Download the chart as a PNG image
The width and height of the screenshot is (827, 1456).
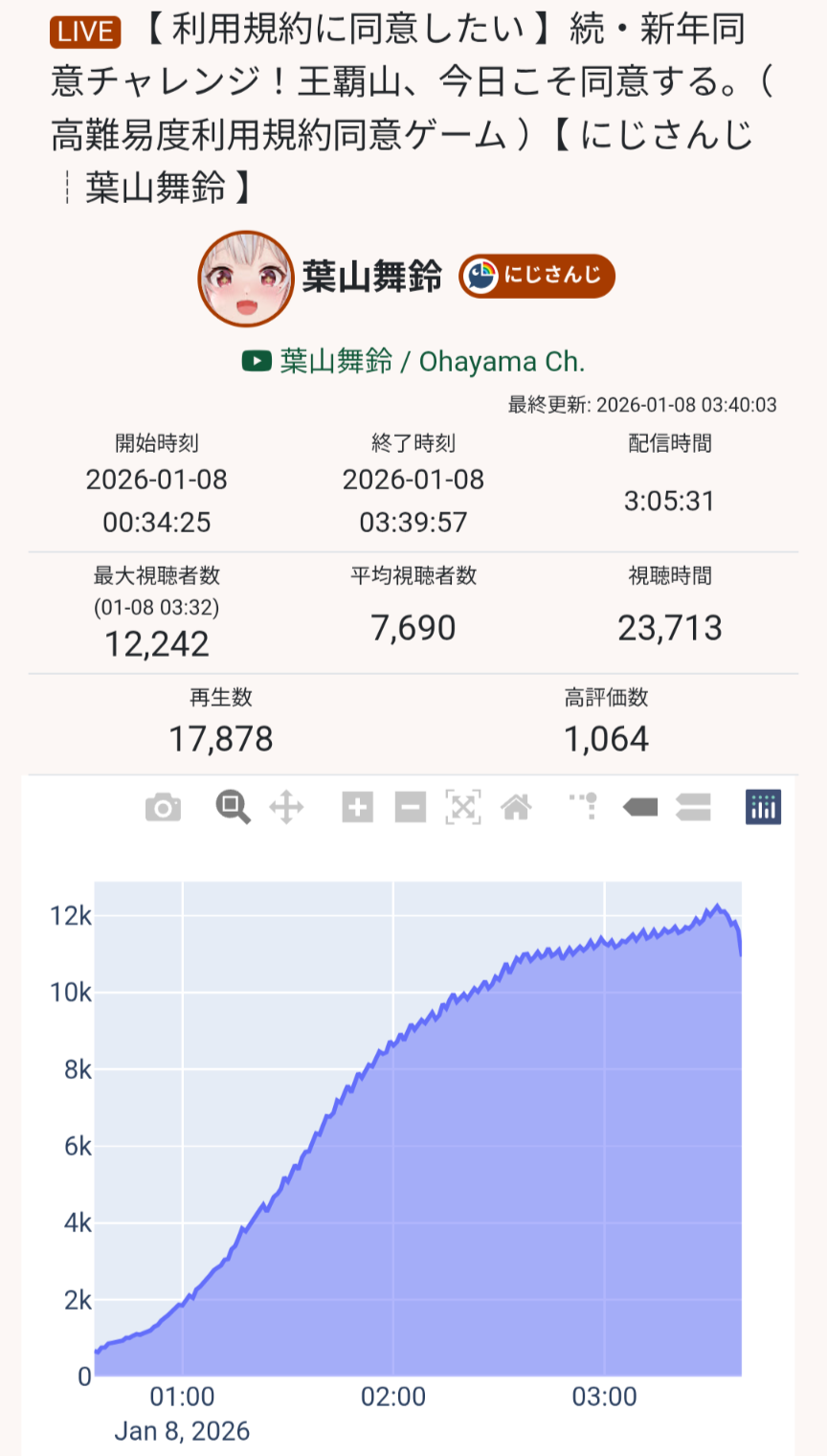coord(163,808)
